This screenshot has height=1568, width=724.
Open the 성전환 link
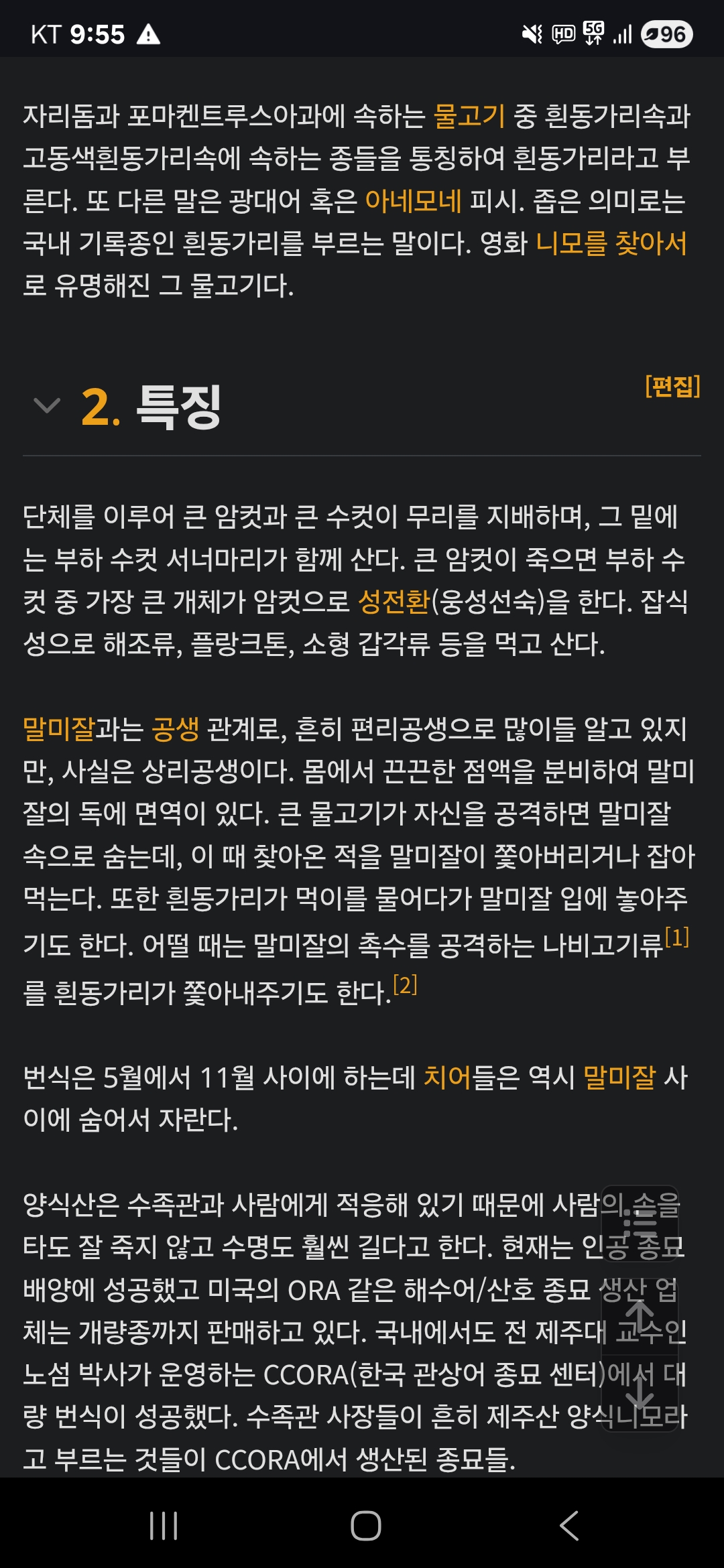pos(394,601)
